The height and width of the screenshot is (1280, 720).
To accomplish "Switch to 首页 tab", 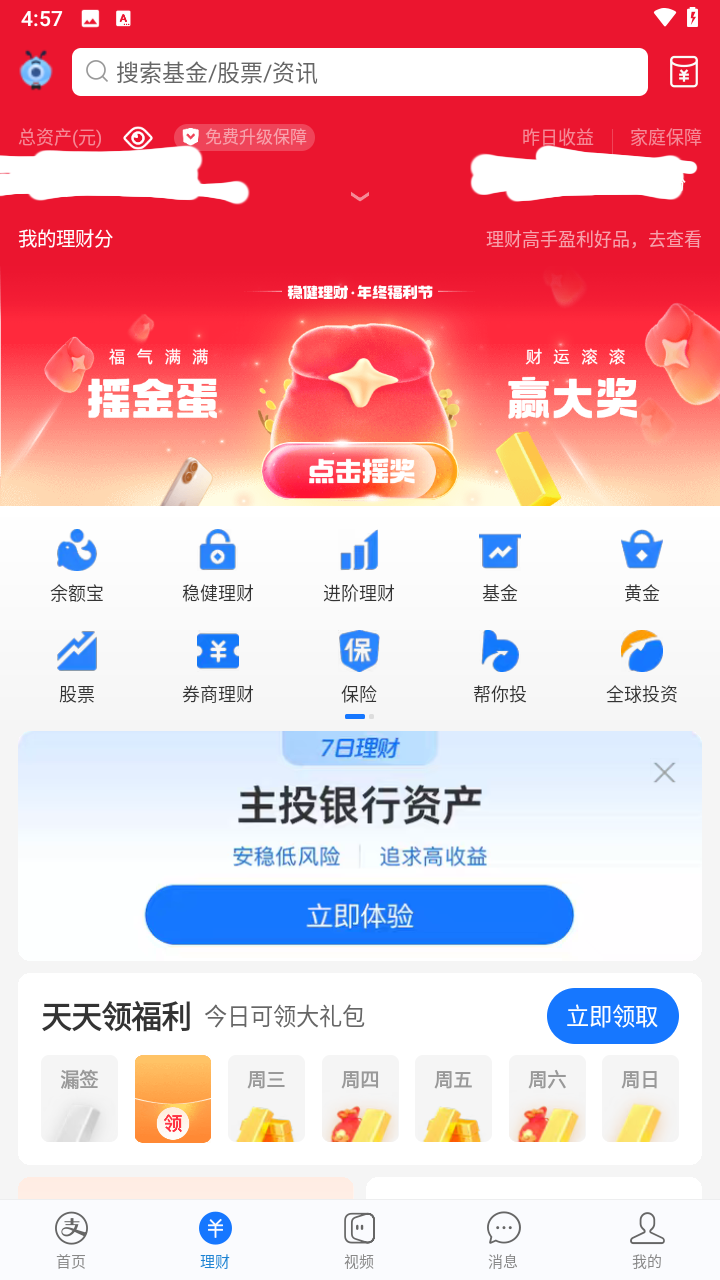I will click(x=71, y=1240).
